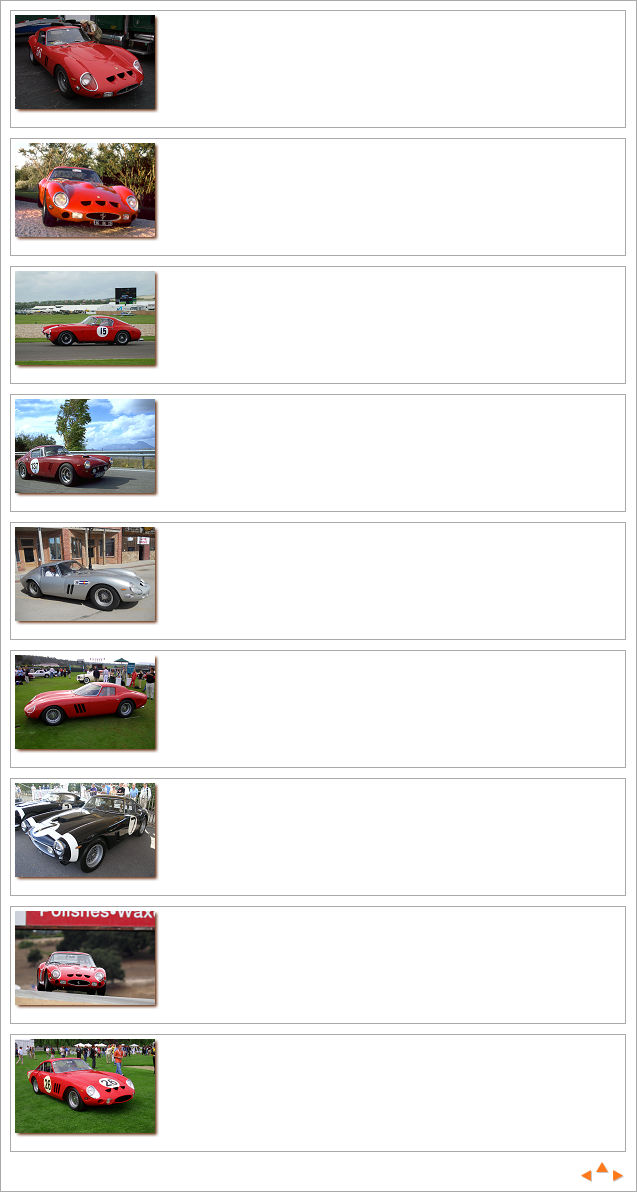This screenshot has width=637, height=1192.
Task: Open the red car with glowing headlights
Action: (85, 190)
